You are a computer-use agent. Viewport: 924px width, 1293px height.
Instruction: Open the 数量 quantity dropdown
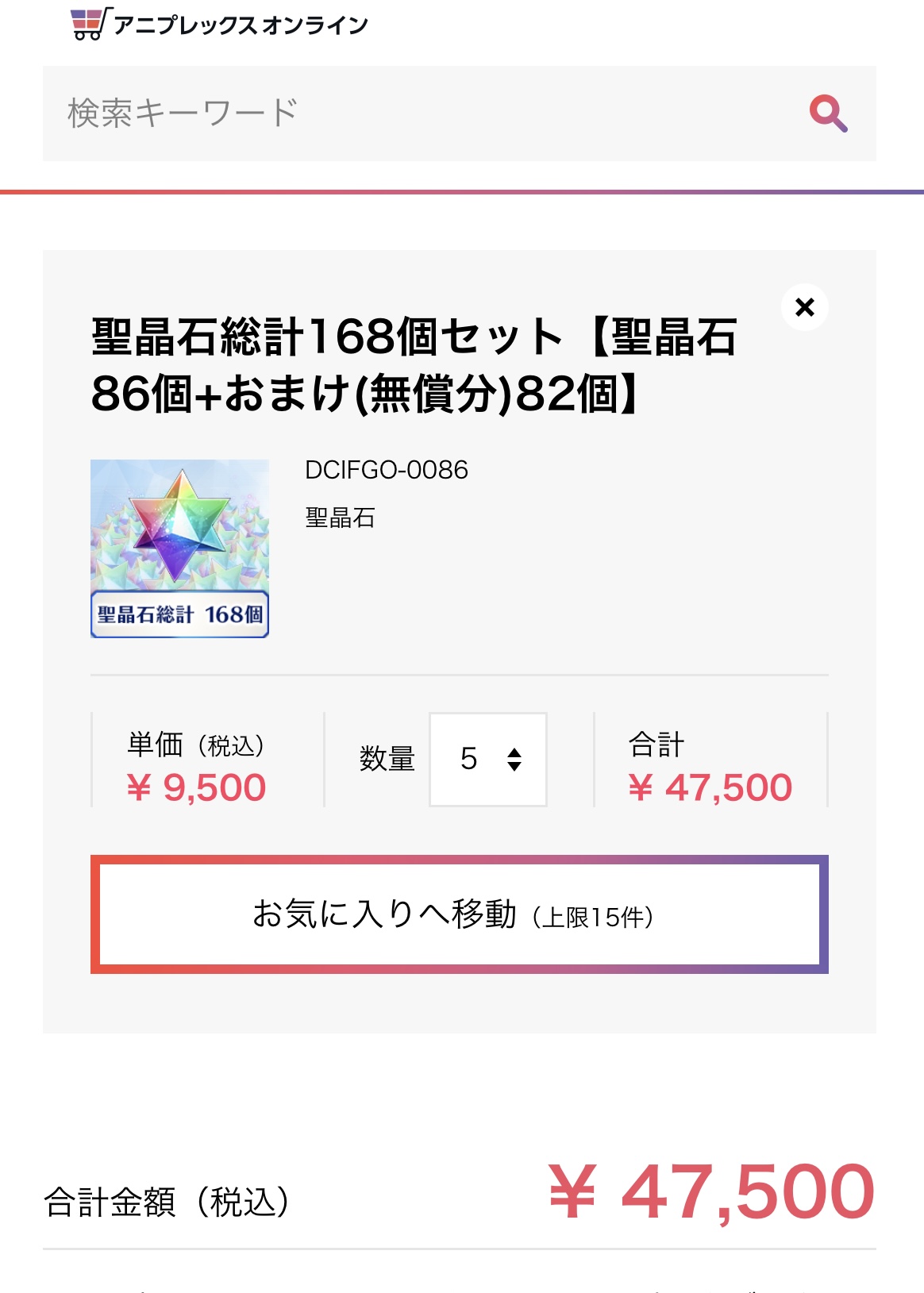[x=487, y=760]
